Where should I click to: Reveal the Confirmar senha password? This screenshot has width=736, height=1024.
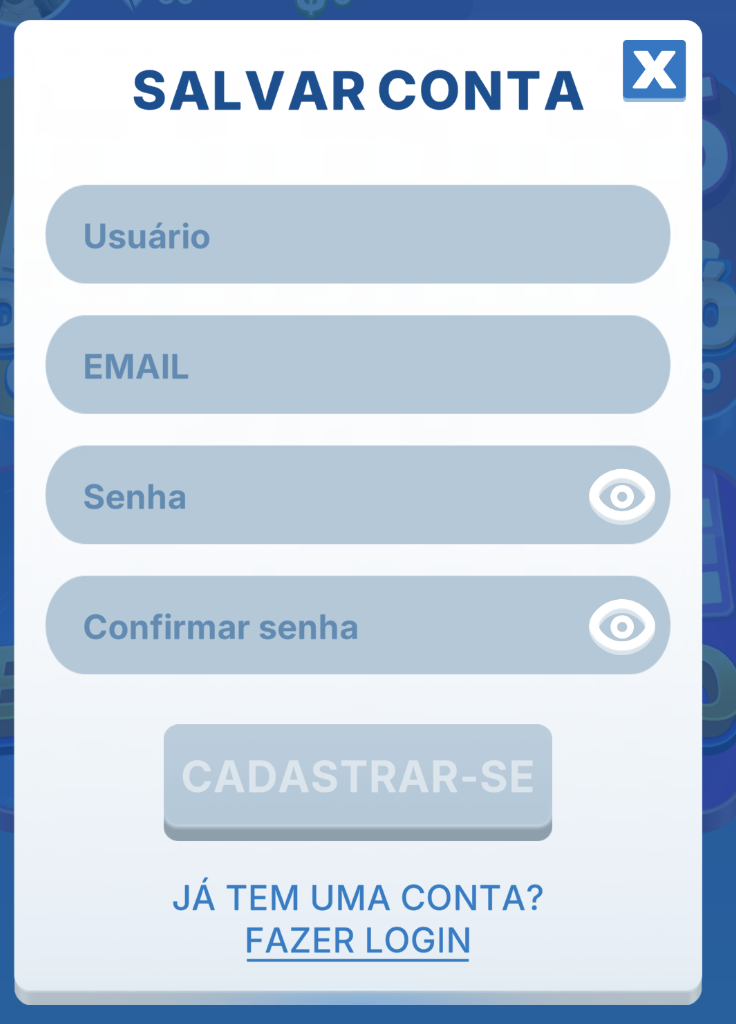(x=622, y=627)
